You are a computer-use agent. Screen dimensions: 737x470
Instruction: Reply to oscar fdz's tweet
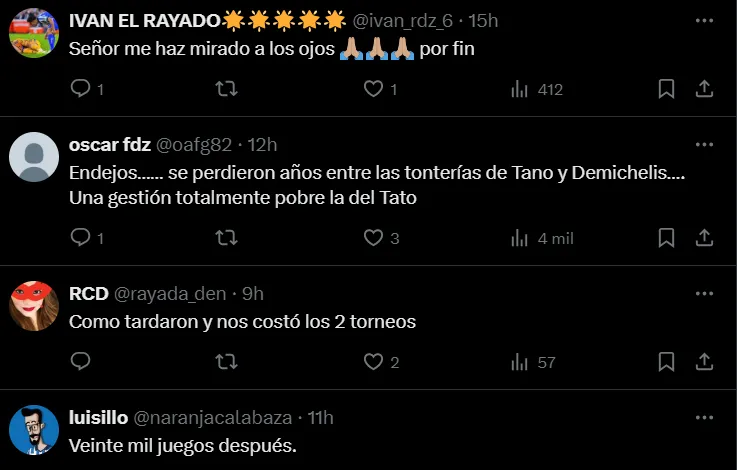click(82, 238)
